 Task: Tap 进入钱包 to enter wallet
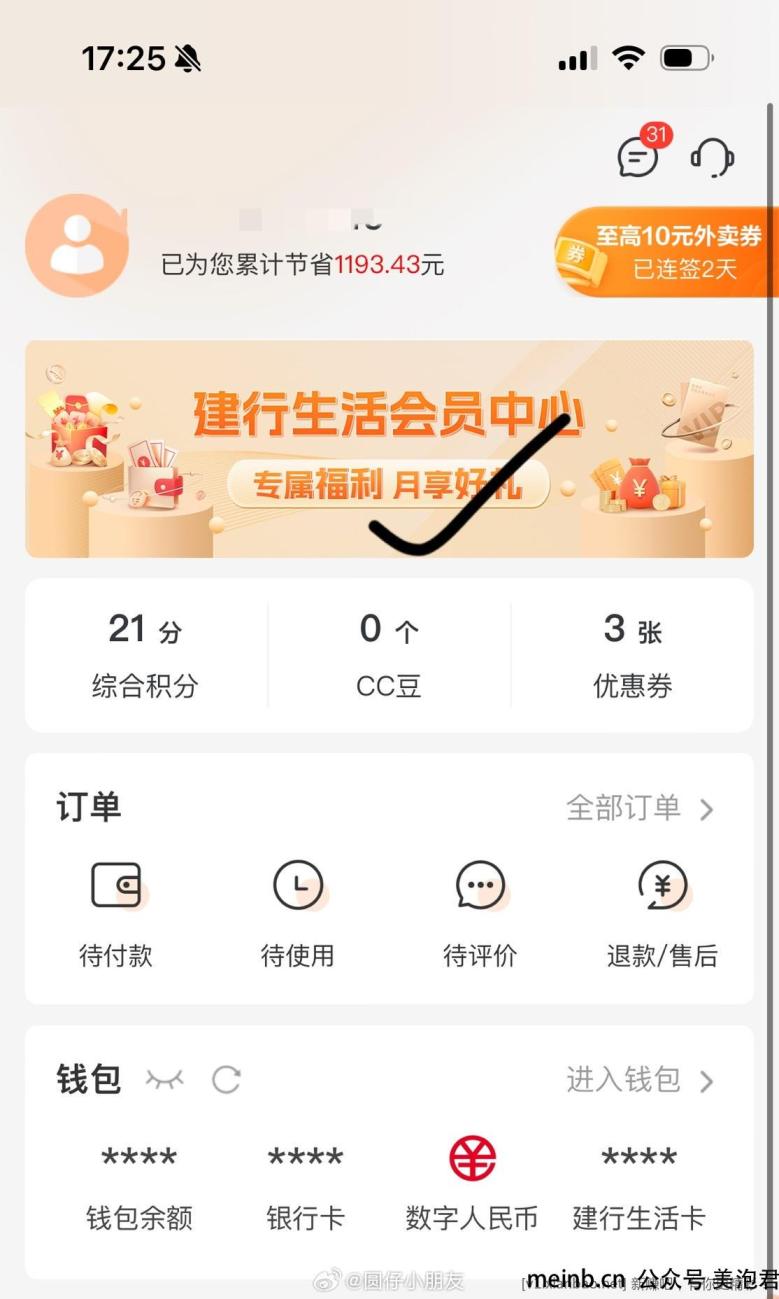coord(640,1080)
